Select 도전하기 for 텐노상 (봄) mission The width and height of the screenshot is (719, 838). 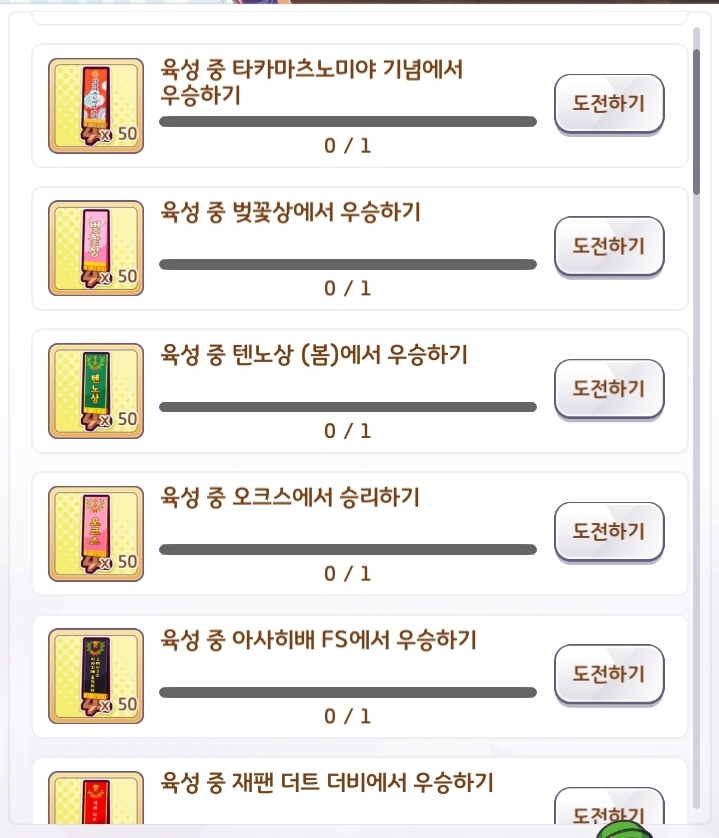click(609, 388)
